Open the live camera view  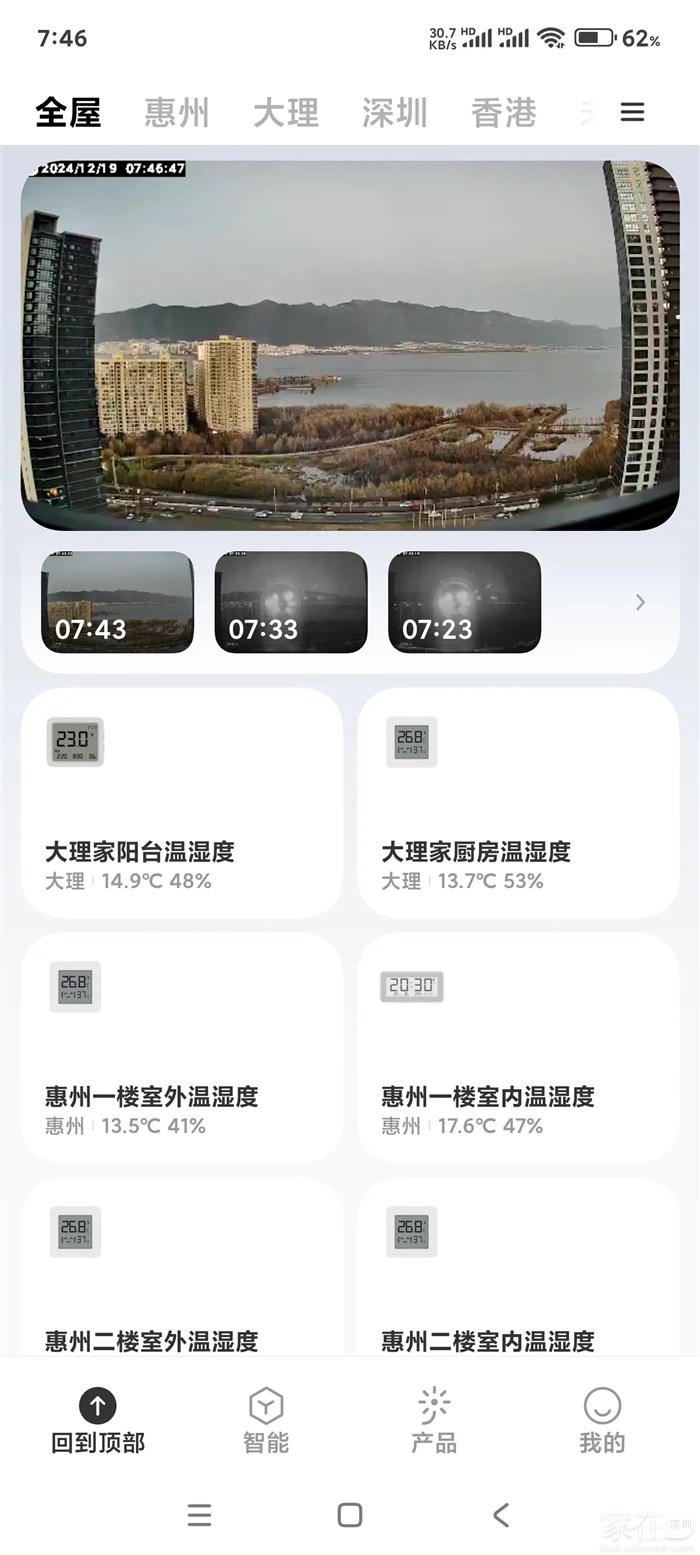(x=350, y=345)
